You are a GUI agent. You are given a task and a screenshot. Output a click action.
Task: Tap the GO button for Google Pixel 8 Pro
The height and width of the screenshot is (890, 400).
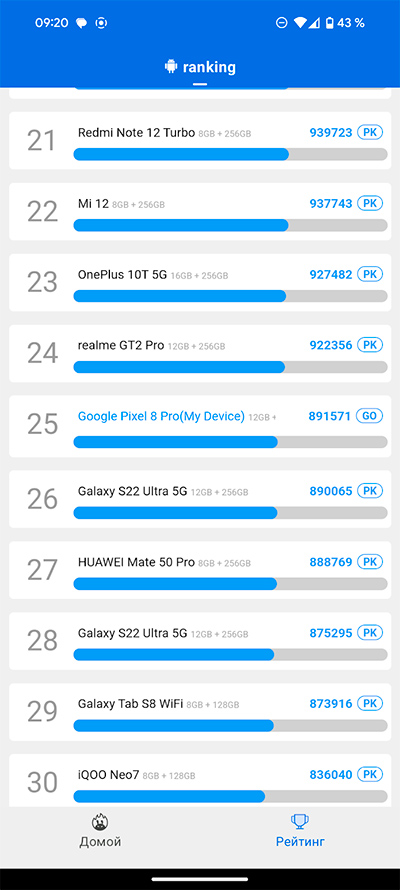(x=369, y=416)
